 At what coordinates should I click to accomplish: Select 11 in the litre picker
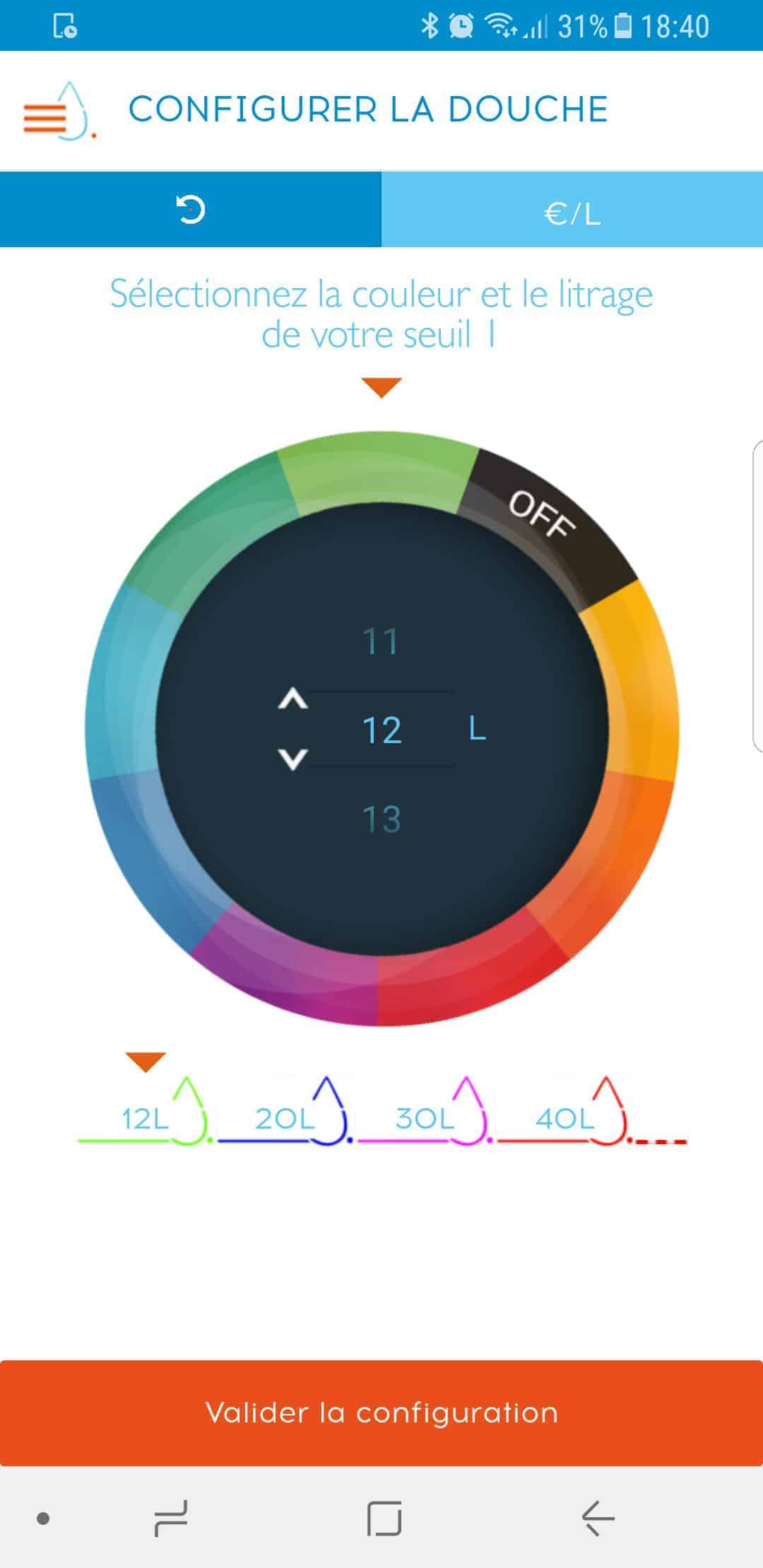coord(380,641)
